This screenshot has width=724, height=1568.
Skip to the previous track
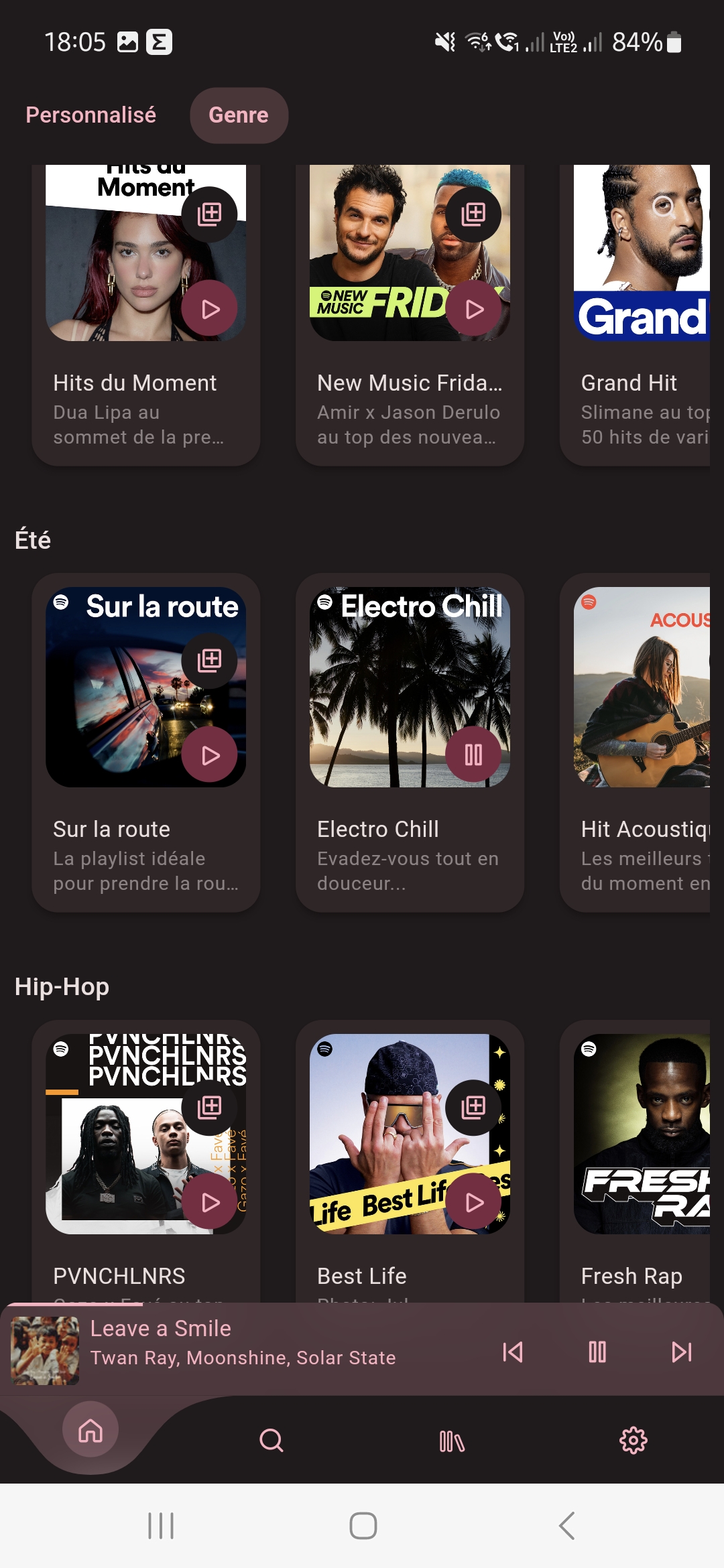(x=513, y=1352)
